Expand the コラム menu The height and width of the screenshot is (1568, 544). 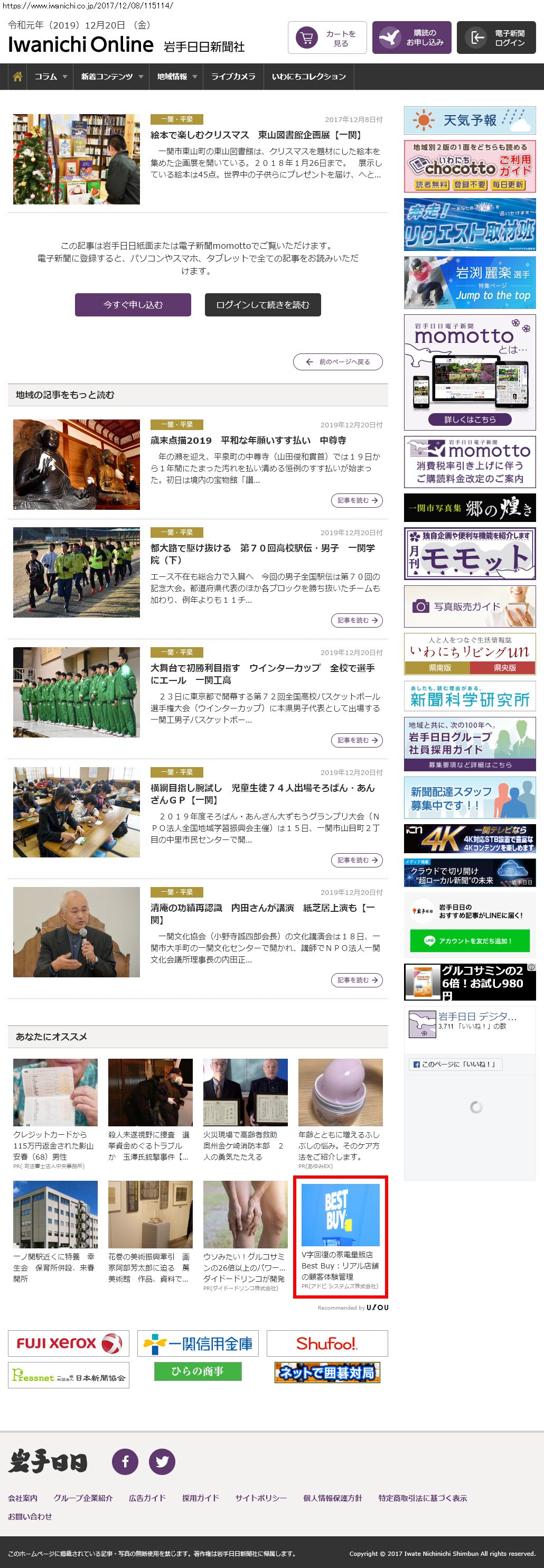pyautogui.click(x=51, y=77)
